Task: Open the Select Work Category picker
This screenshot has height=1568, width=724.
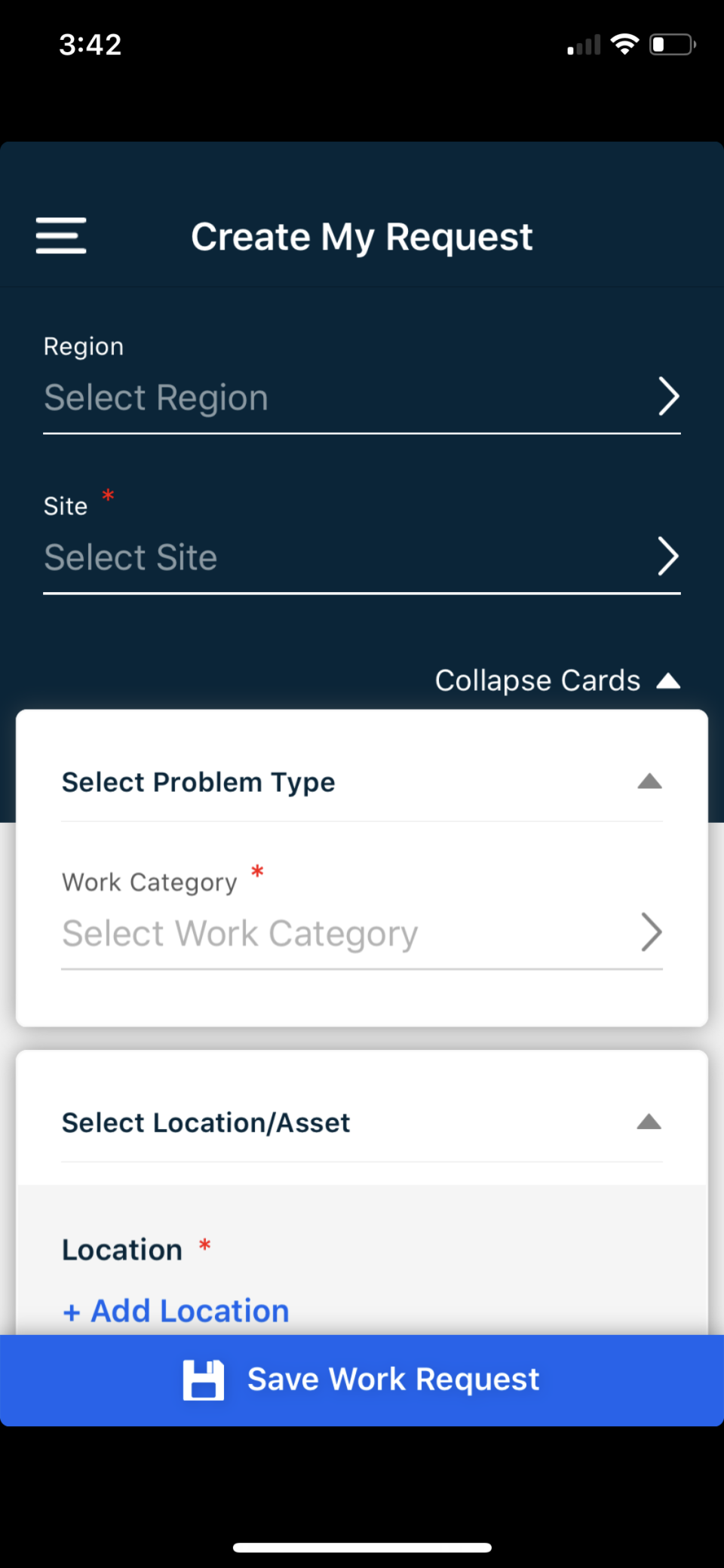Action: point(362,934)
